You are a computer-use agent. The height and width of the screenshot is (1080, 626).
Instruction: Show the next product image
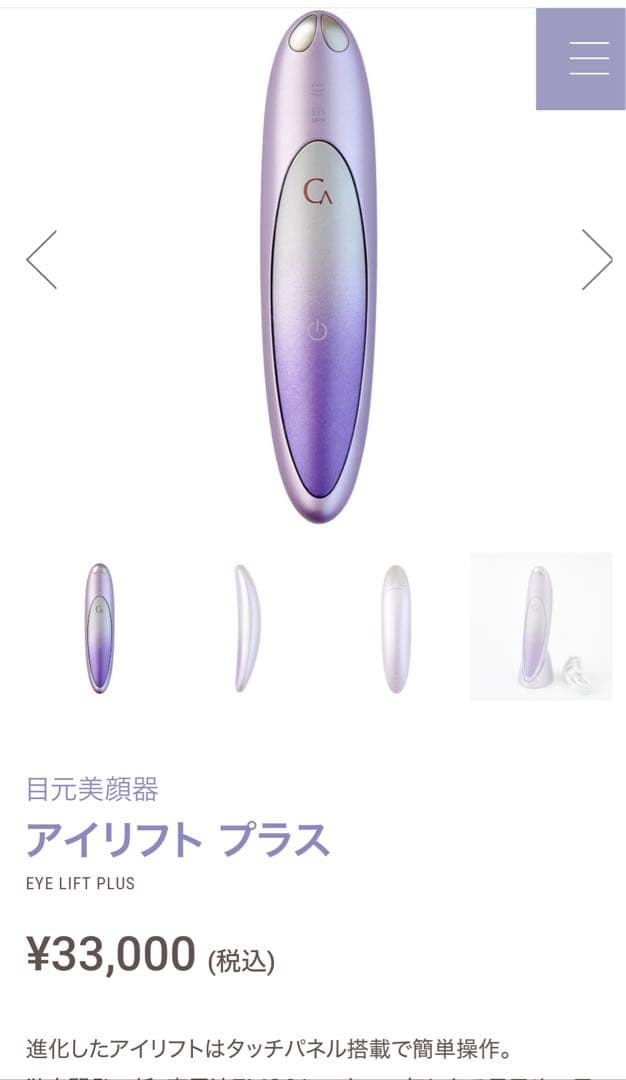click(596, 260)
